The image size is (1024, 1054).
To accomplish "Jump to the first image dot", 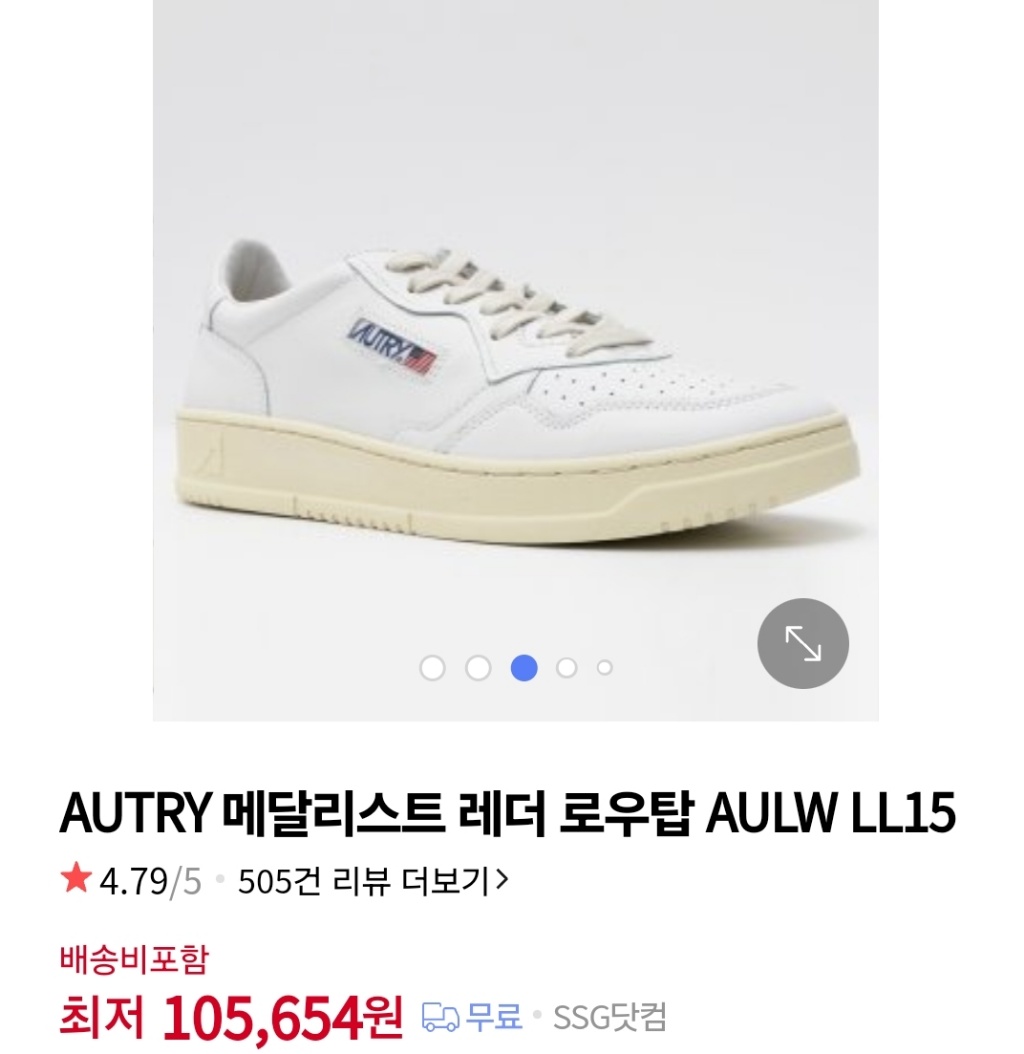I will click(x=432, y=668).
